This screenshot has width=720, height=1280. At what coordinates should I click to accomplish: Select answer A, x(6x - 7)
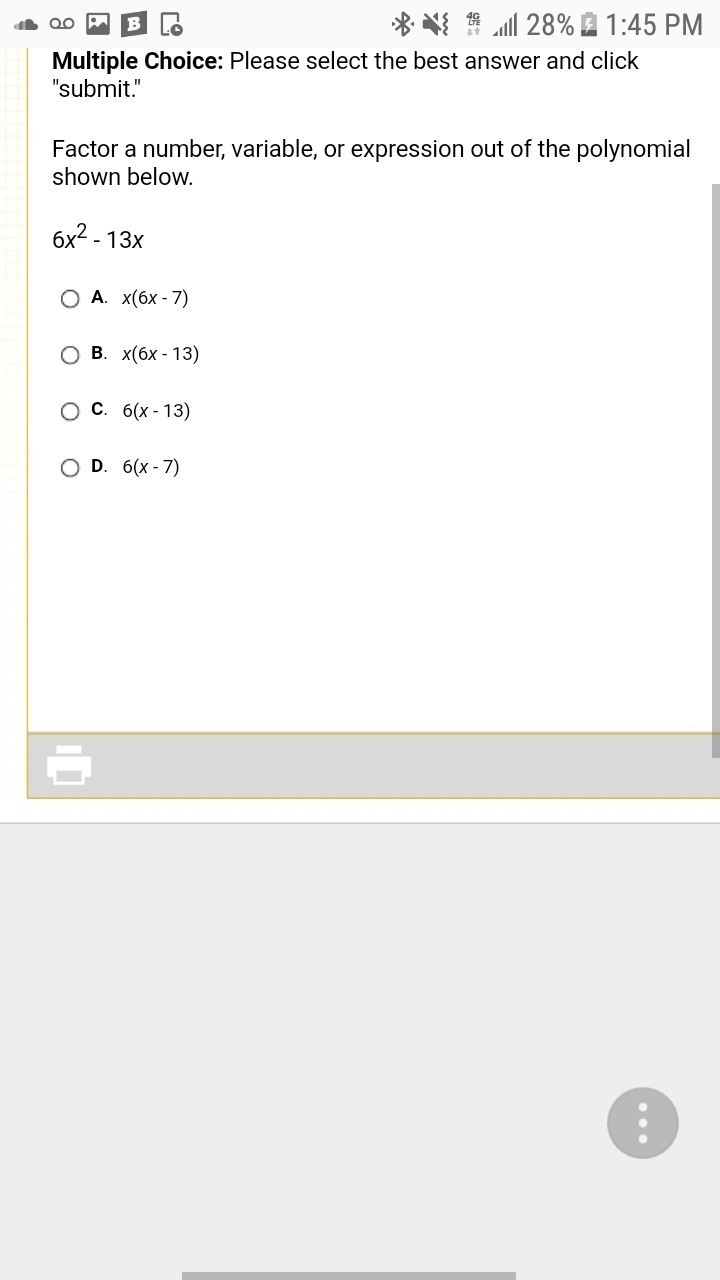point(70,298)
